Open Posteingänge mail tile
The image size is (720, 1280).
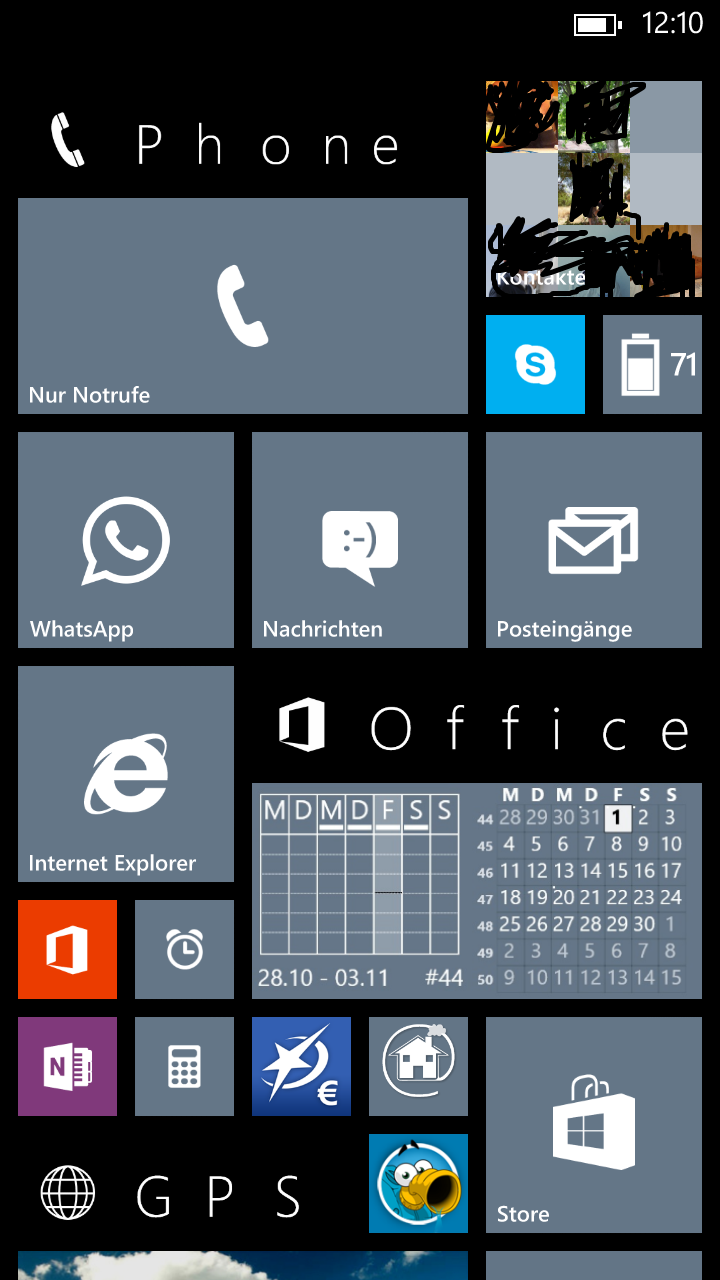(594, 540)
